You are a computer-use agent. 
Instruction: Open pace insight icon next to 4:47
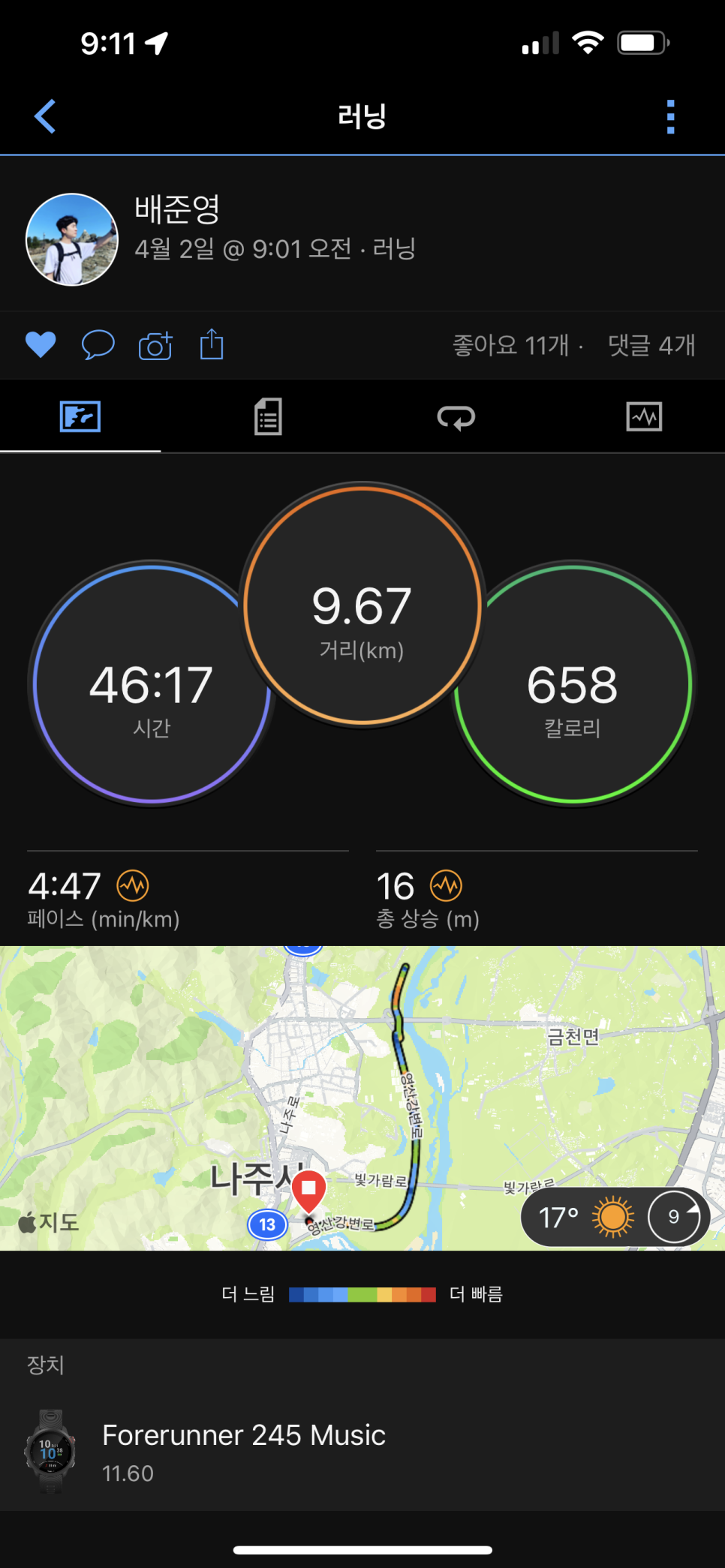pos(133,886)
